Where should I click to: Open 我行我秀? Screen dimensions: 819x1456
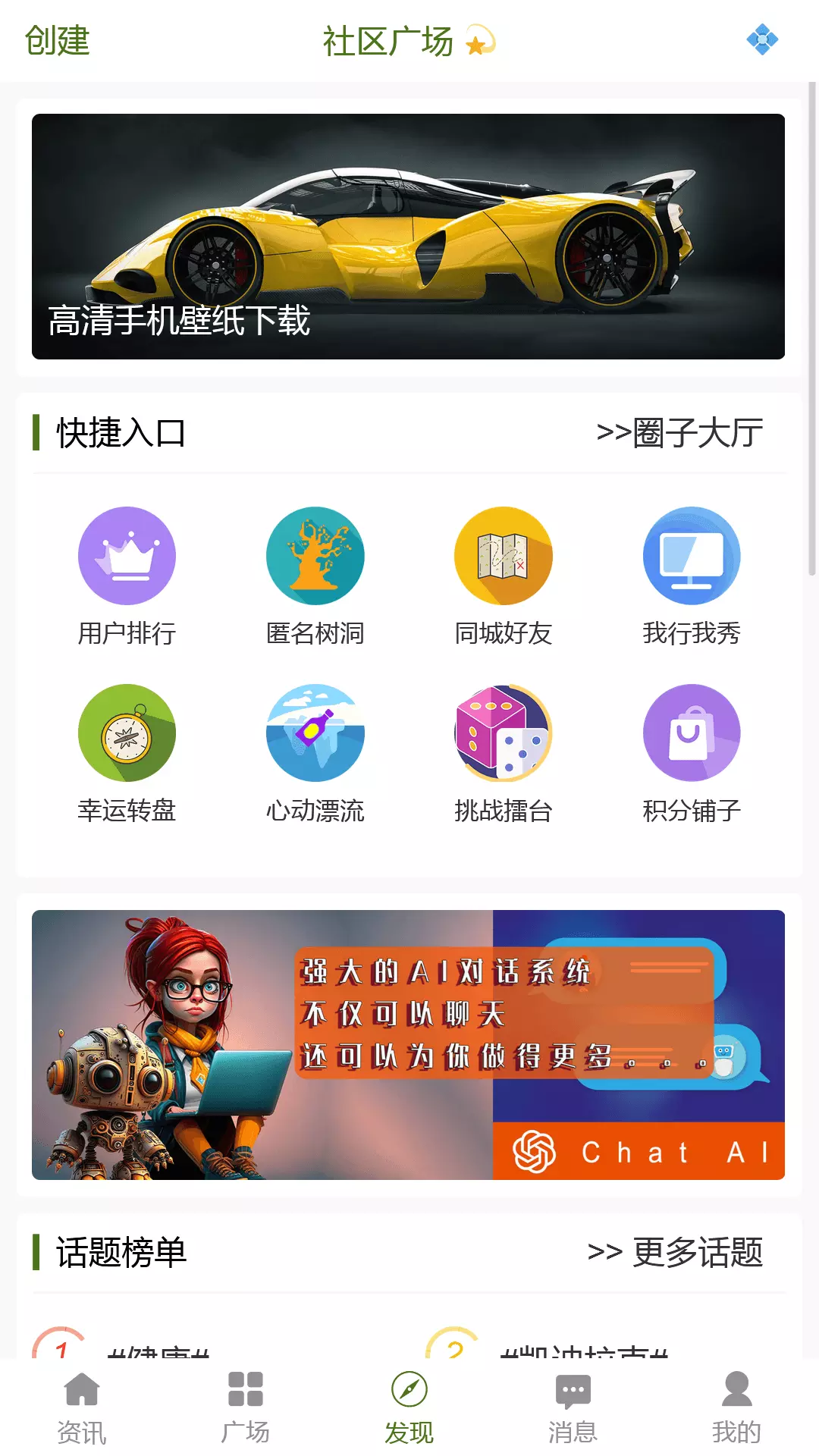(691, 576)
